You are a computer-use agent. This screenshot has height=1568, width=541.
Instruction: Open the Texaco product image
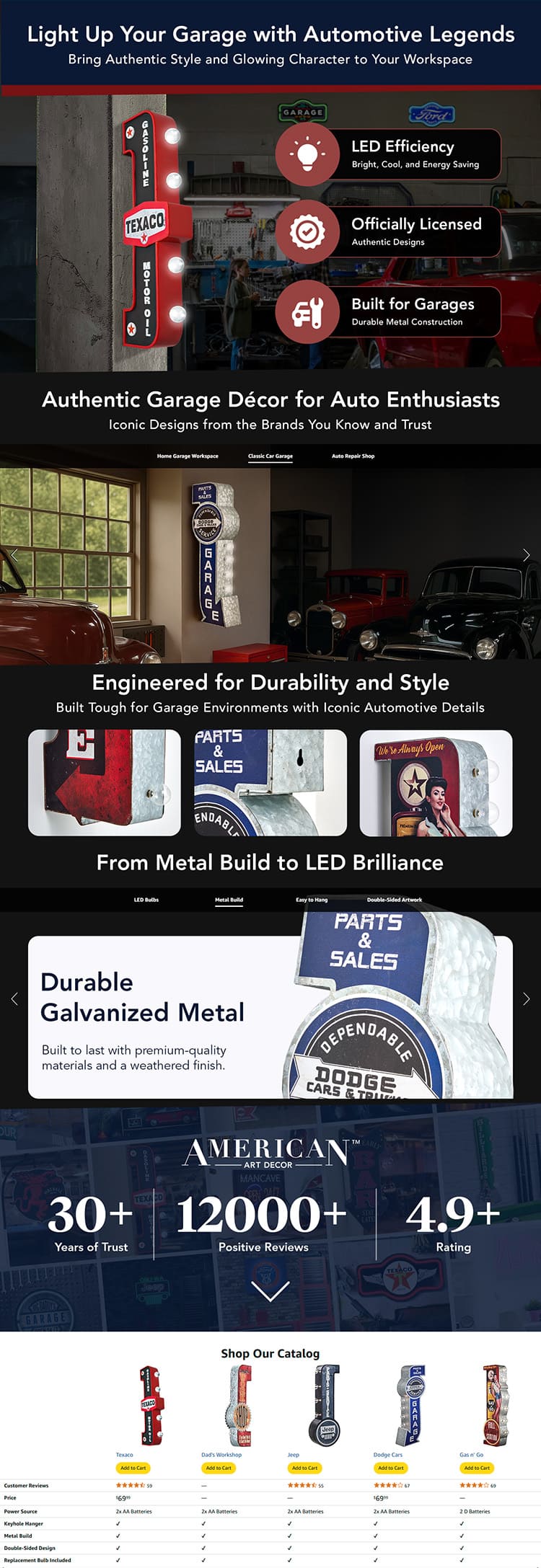pos(150,1404)
